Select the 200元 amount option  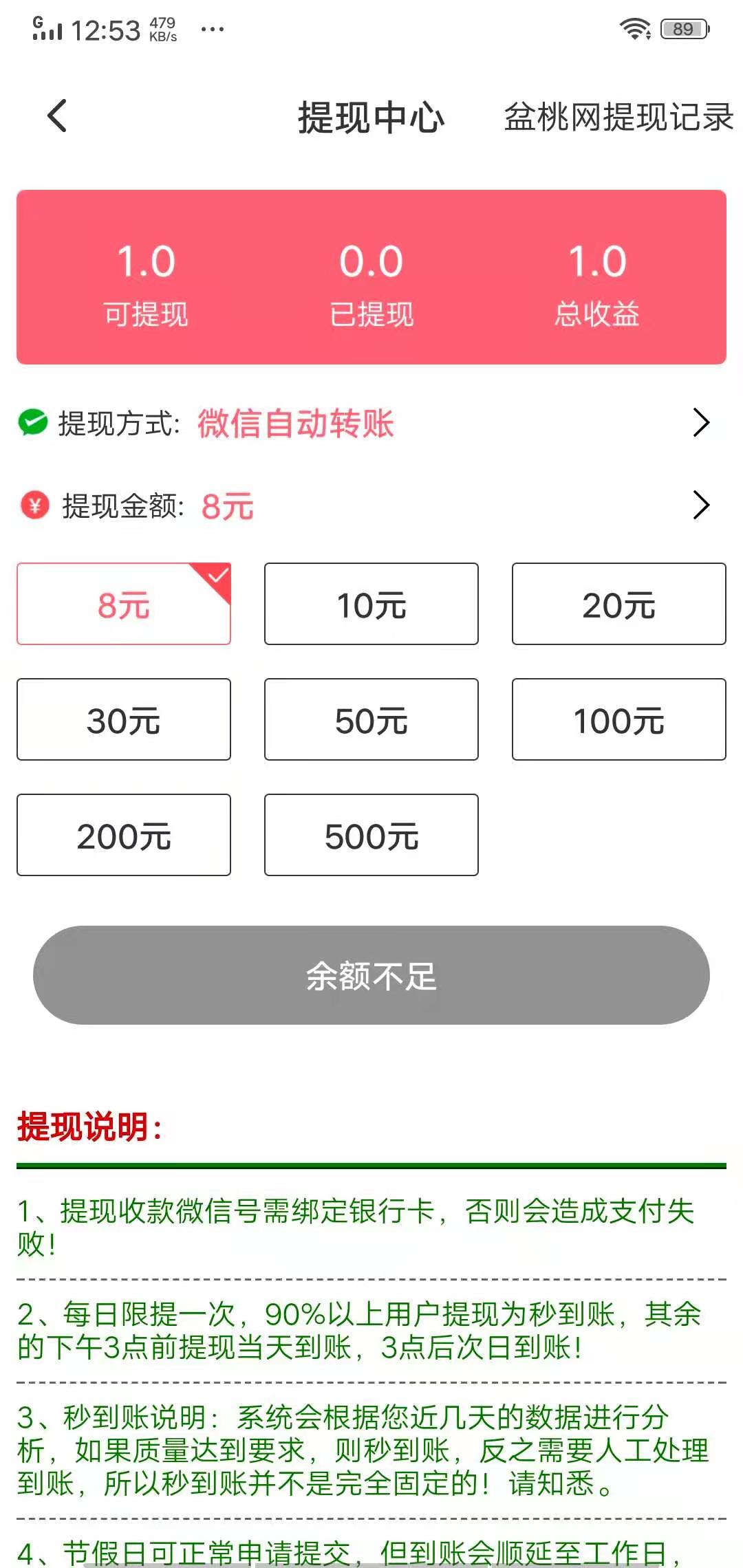coord(123,836)
